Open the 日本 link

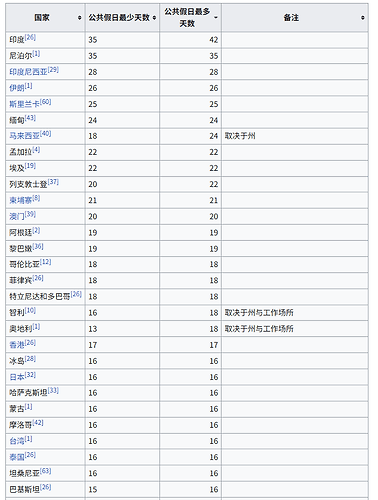[x=17, y=377]
